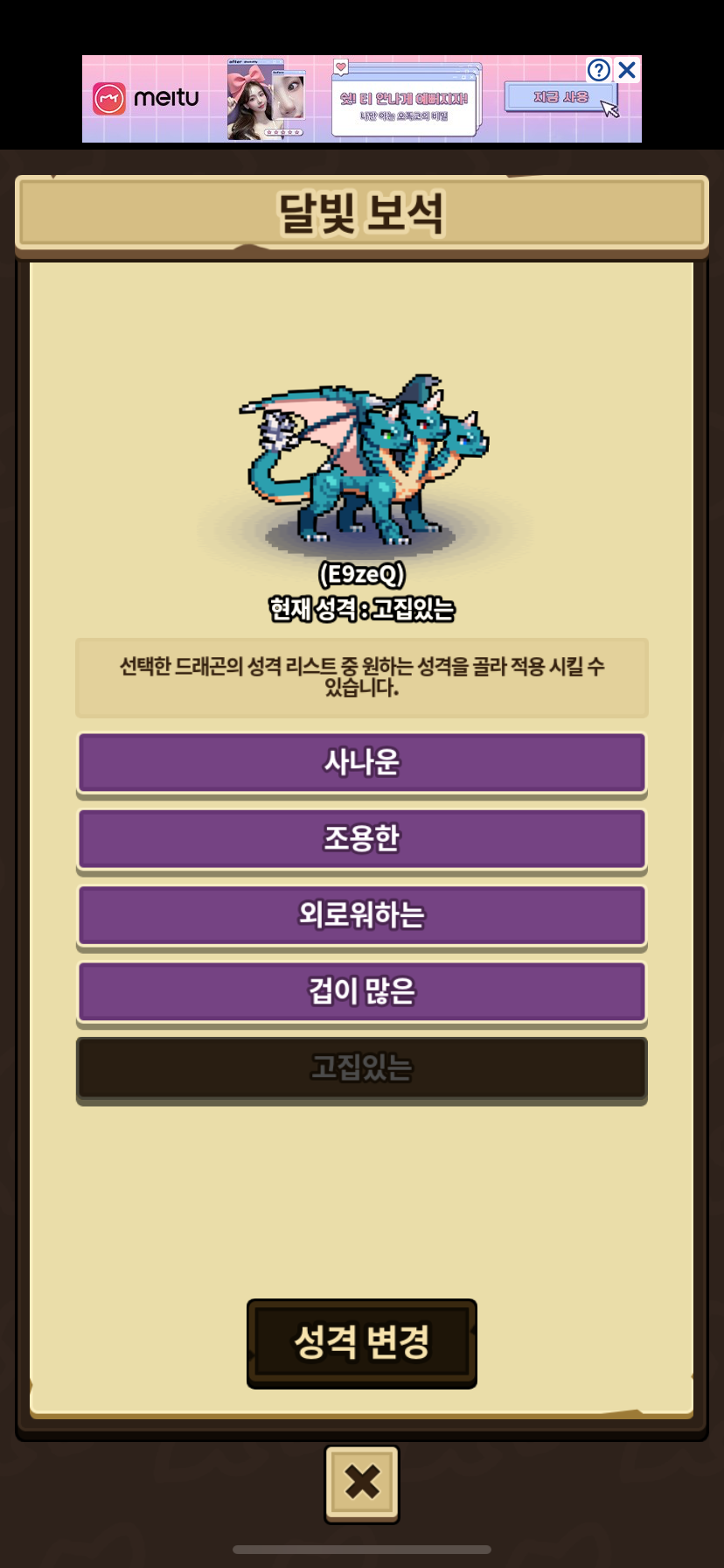Select the 사나운 personality option
Image resolution: width=724 pixels, height=1568 pixels.
[361, 762]
